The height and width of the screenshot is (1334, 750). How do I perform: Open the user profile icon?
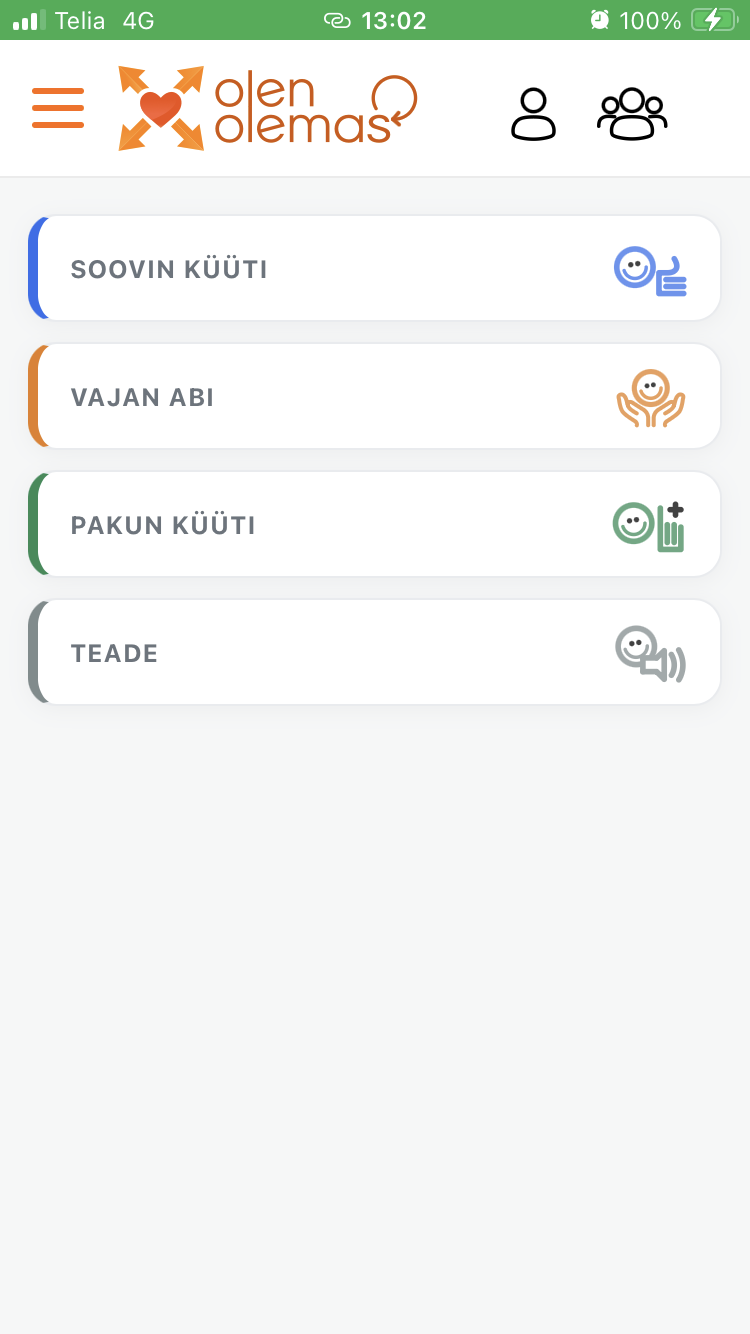pyautogui.click(x=533, y=114)
